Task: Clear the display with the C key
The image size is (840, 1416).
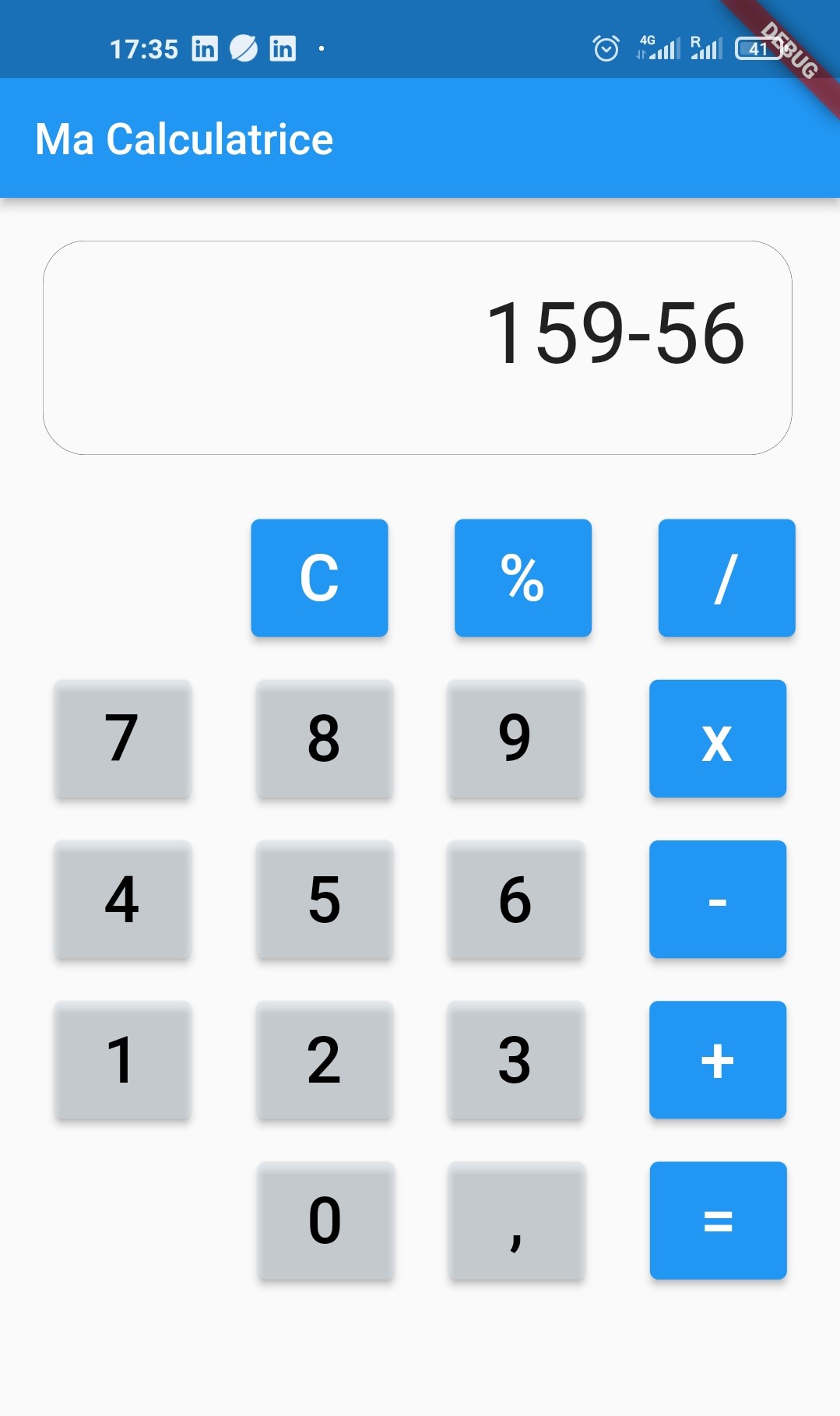Action: point(319,578)
